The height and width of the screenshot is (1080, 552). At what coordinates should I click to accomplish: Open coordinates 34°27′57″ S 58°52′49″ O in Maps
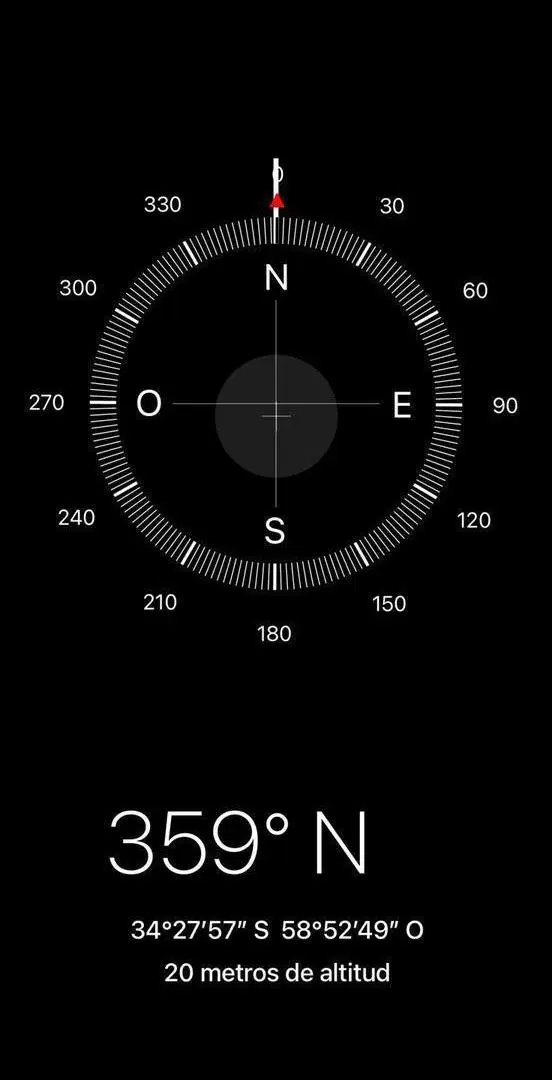tap(277, 931)
